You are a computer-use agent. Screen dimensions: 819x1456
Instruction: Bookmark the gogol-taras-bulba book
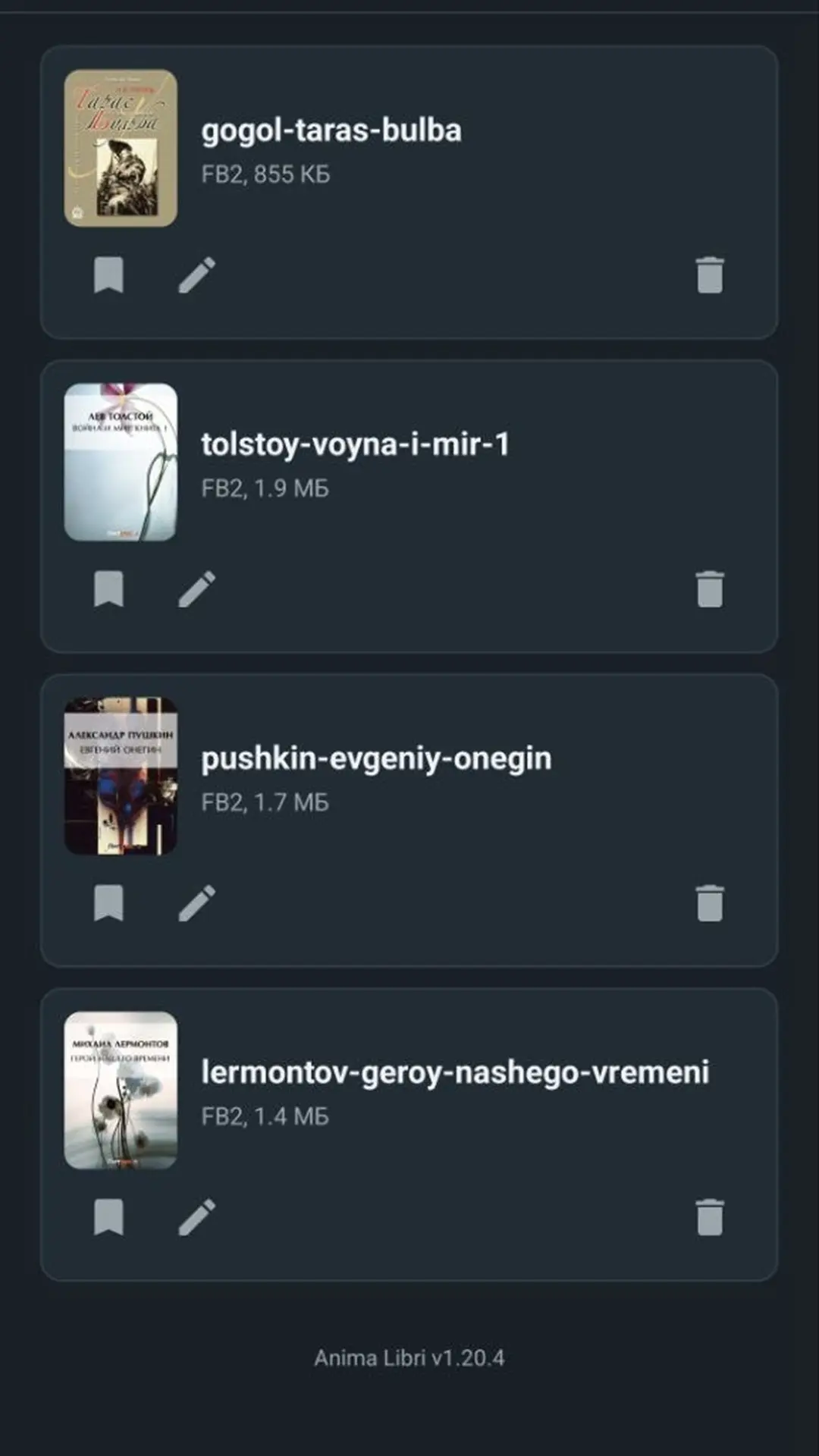coord(108,275)
